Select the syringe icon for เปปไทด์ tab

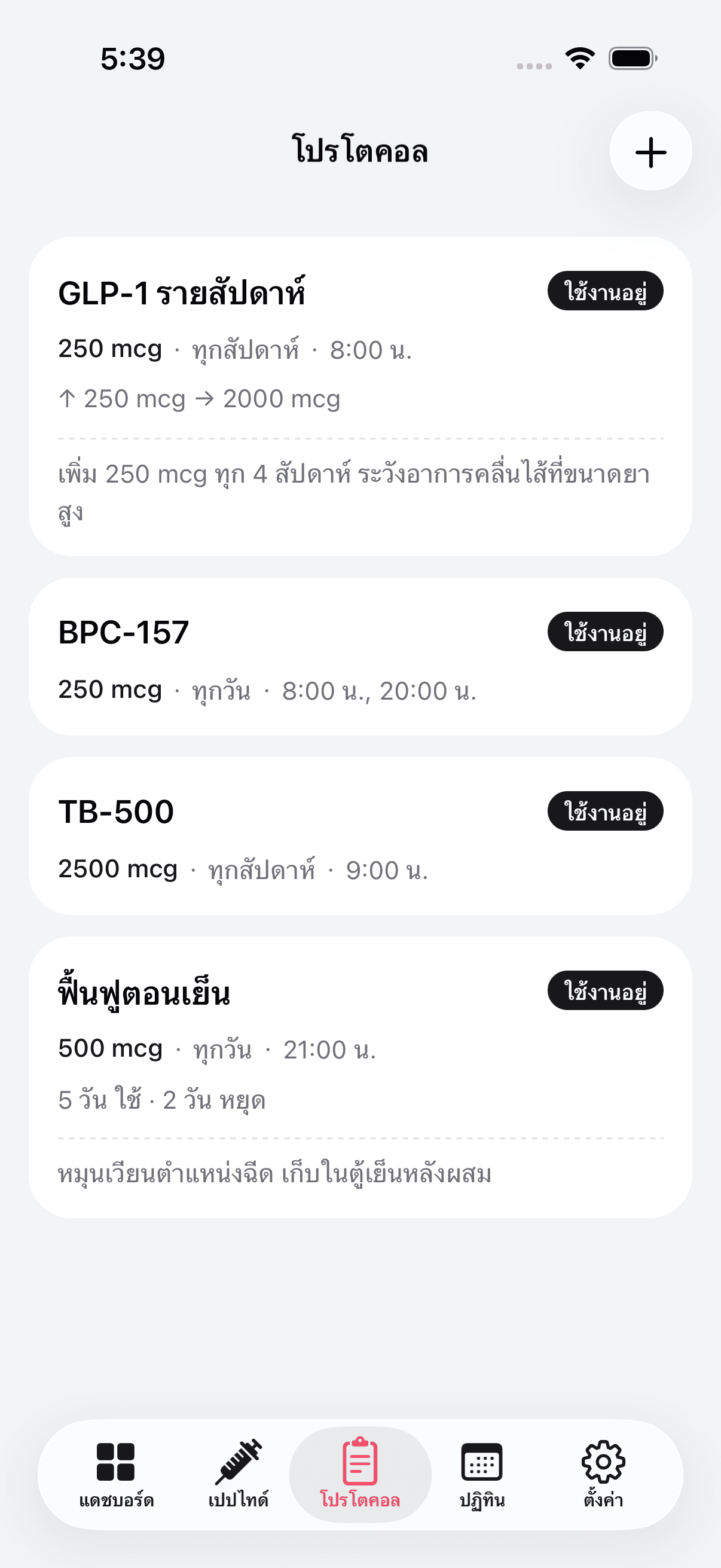point(238,1461)
